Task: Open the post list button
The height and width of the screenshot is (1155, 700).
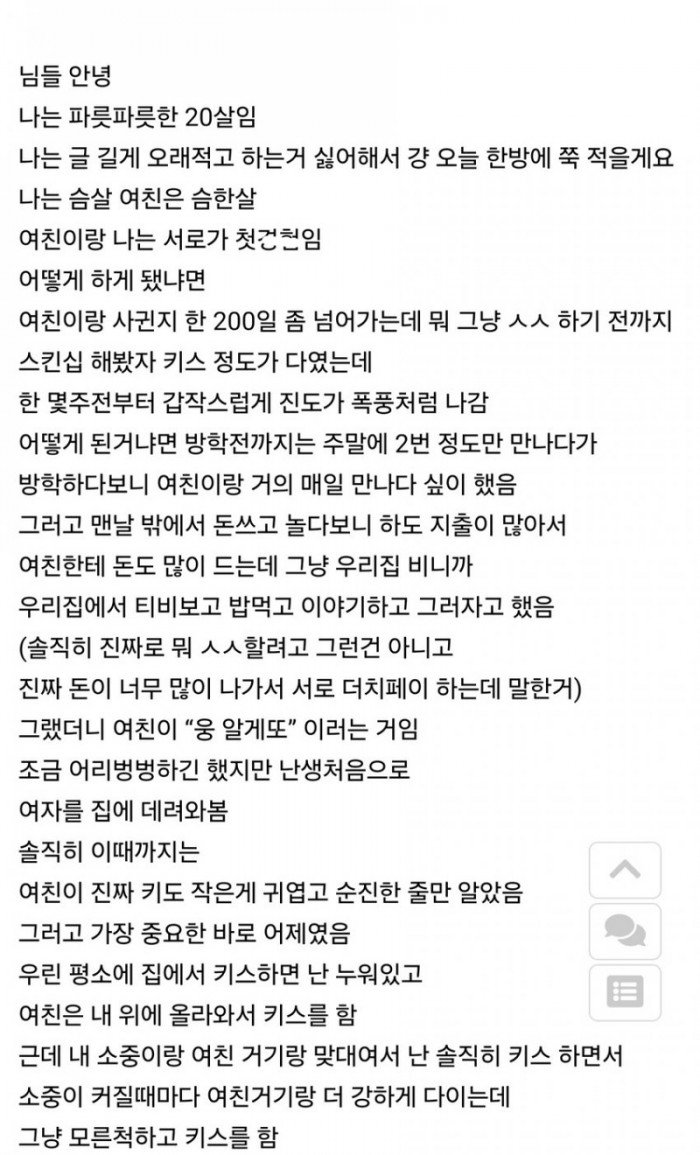Action: tap(625, 992)
